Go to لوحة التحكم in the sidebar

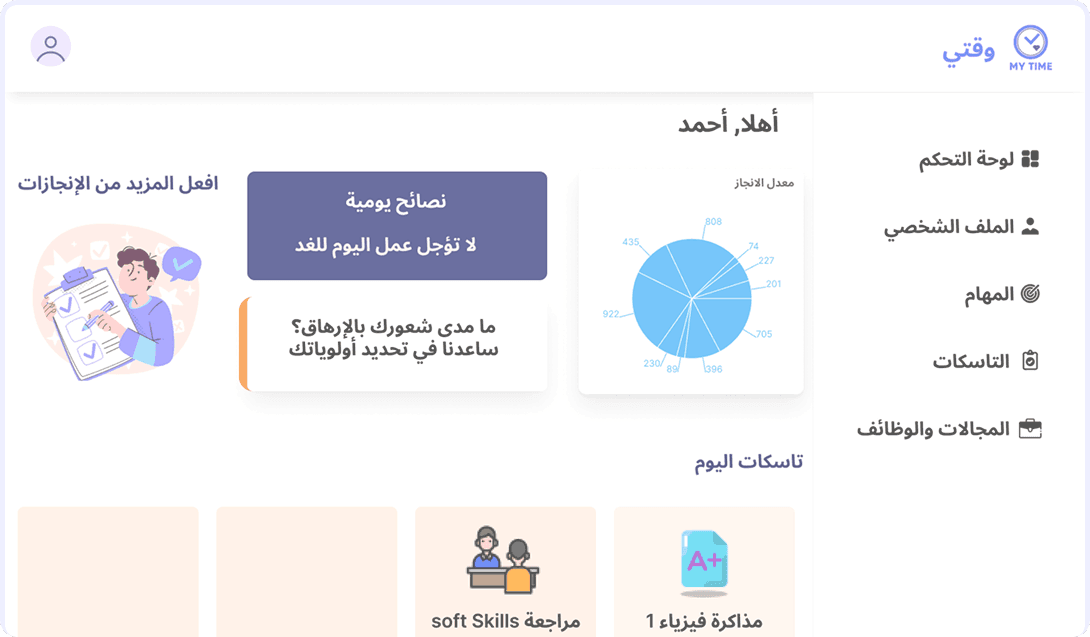[x=979, y=160]
